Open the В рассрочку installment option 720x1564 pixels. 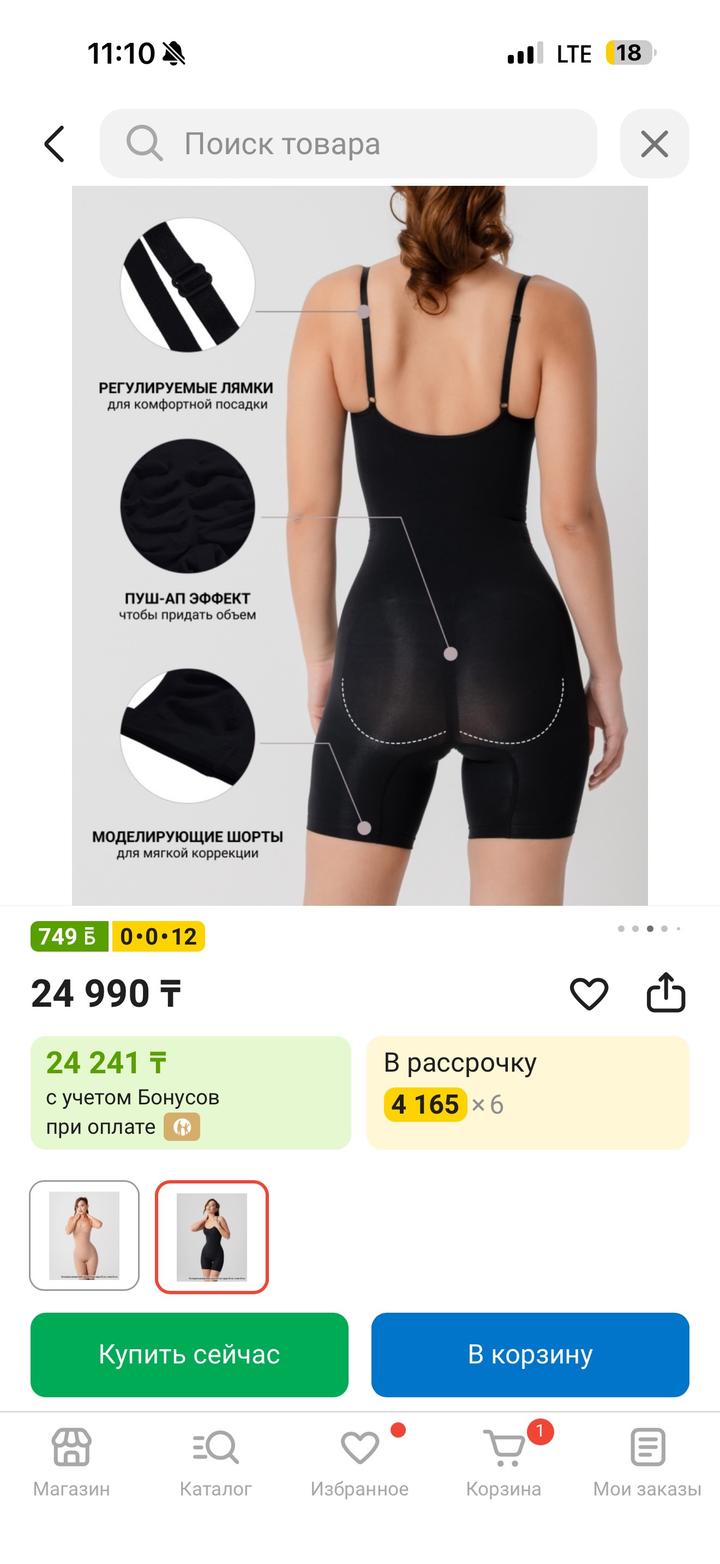[x=527, y=1092]
